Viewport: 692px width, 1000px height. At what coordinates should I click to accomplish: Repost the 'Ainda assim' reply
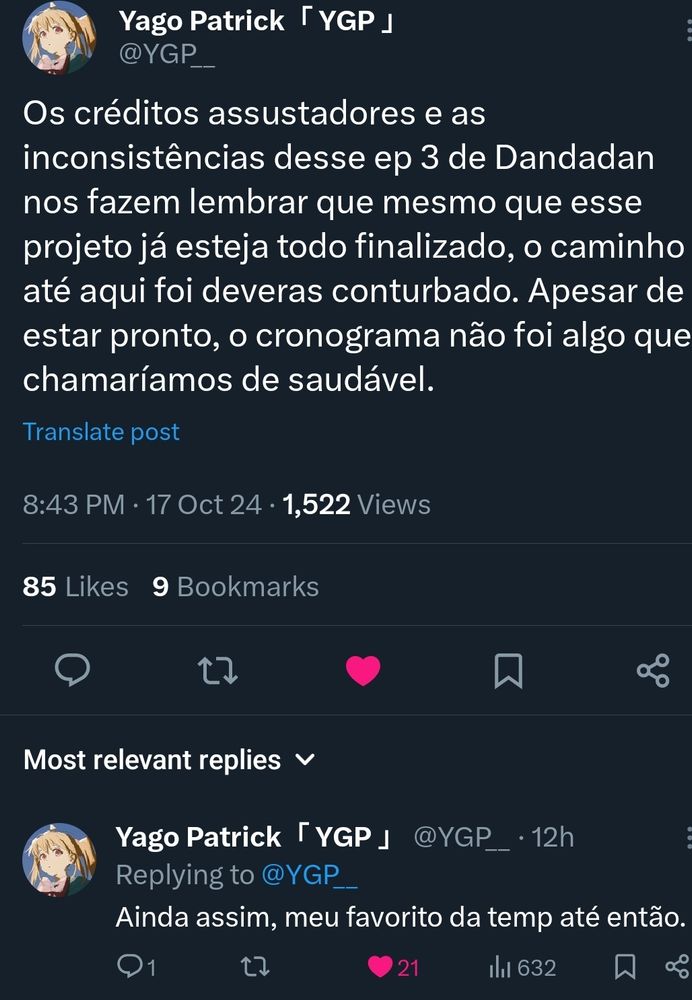click(255, 967)
